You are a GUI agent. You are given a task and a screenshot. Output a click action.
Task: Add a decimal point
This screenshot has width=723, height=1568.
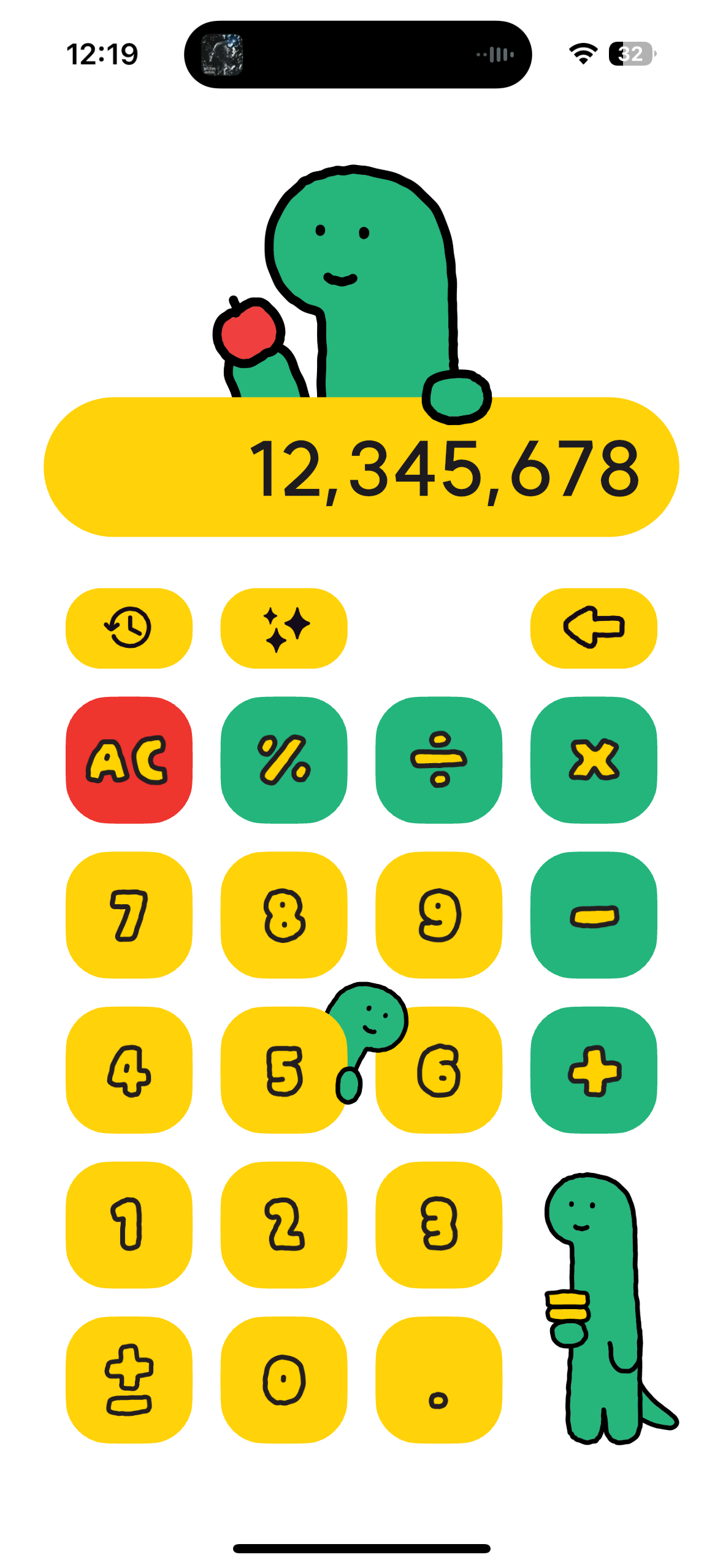(438, 1379)
